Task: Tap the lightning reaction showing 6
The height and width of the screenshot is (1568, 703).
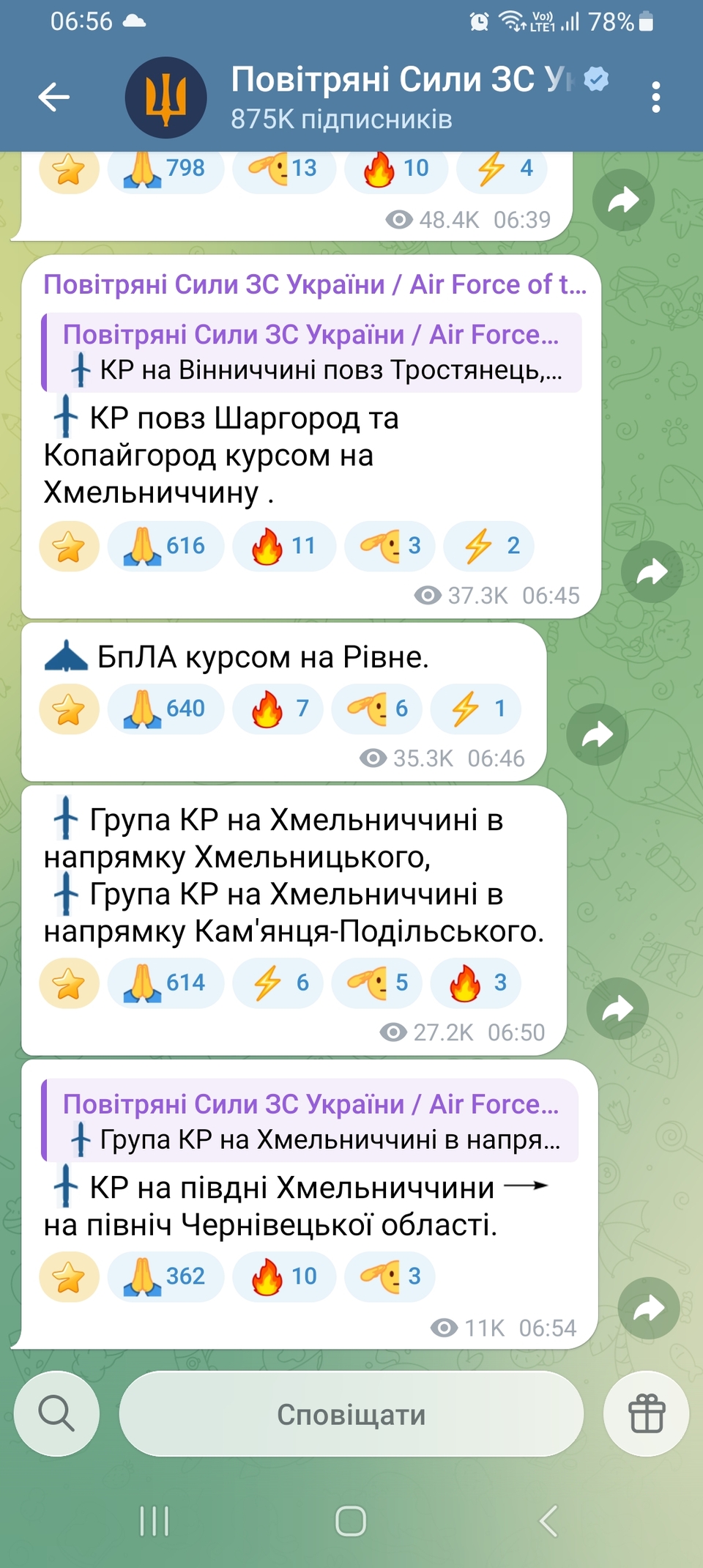Action: (278, 983)
